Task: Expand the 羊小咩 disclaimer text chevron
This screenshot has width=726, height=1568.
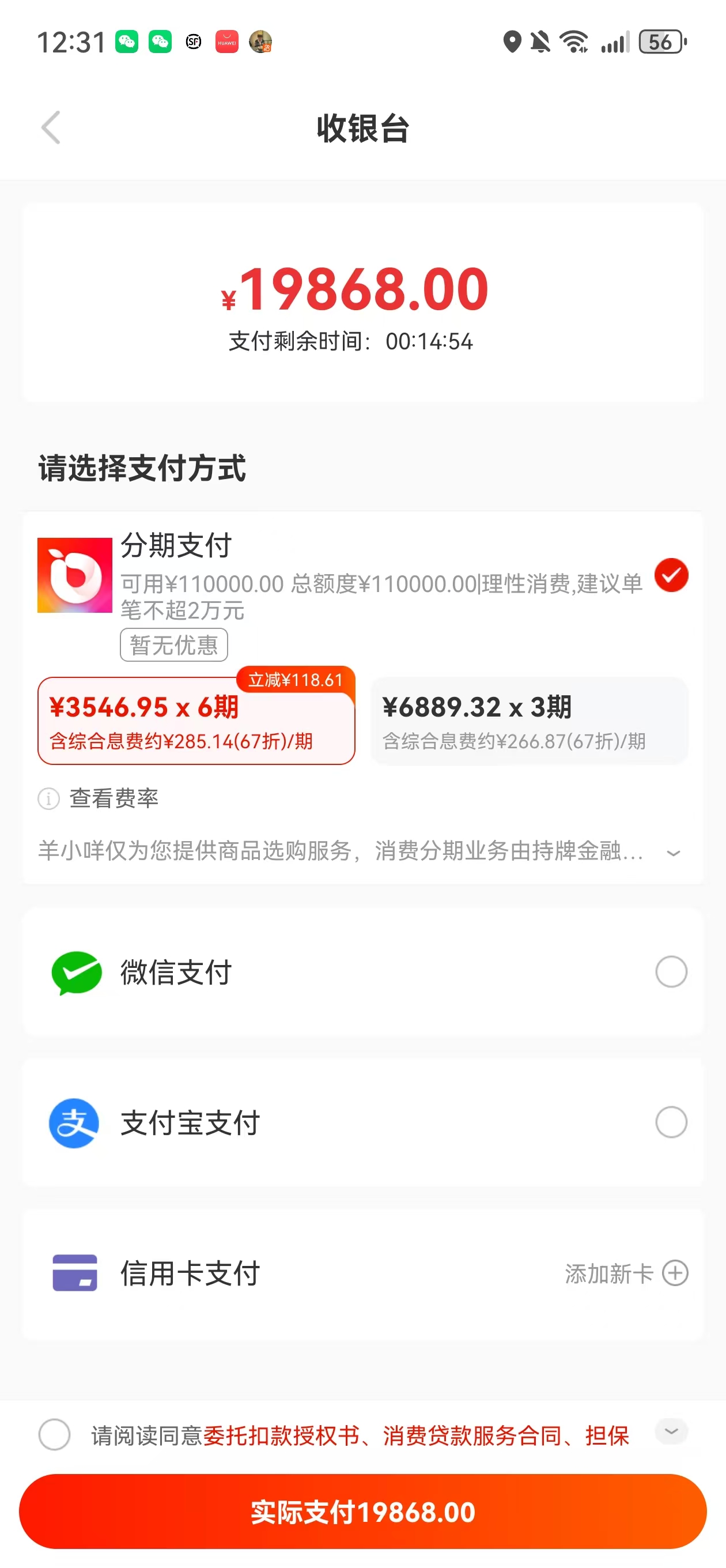Action: pyautogui.click(x=674, y=853)
